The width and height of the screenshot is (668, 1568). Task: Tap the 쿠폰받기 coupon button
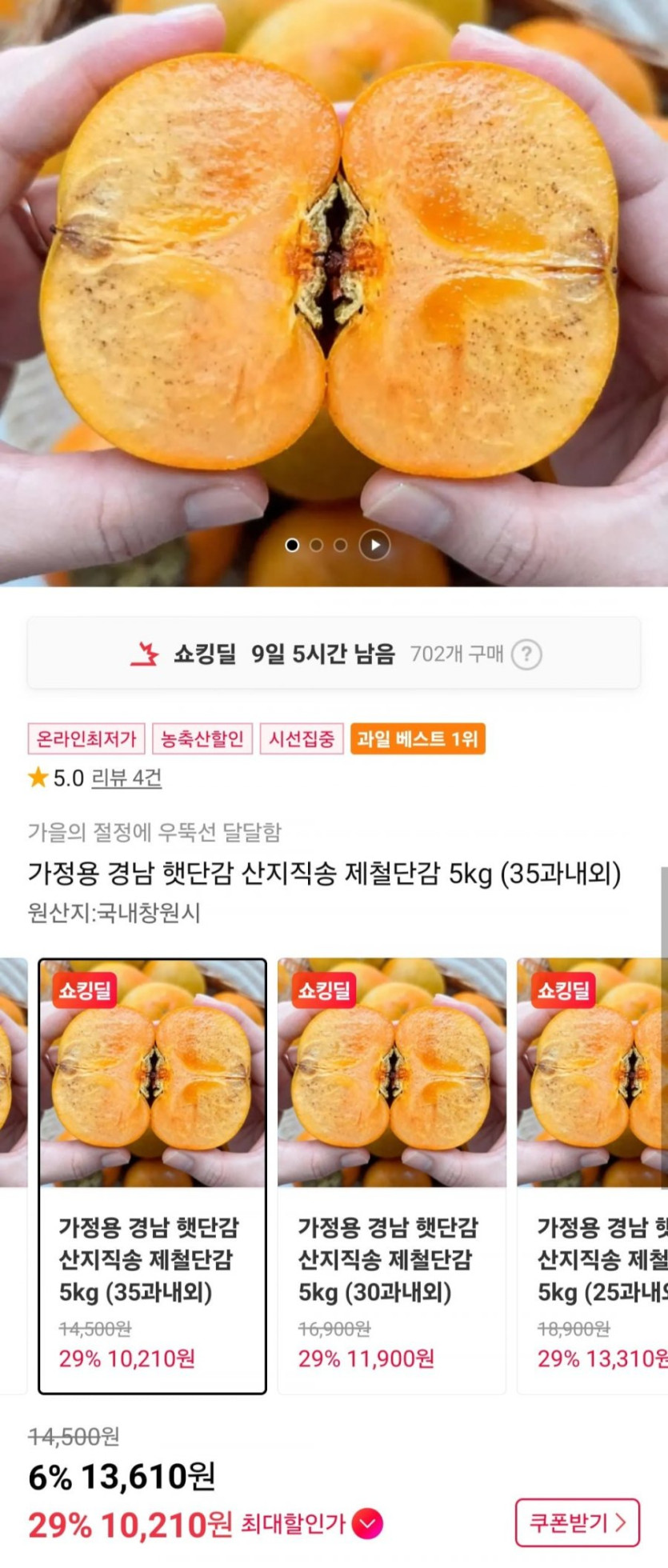pos(577,1522)
